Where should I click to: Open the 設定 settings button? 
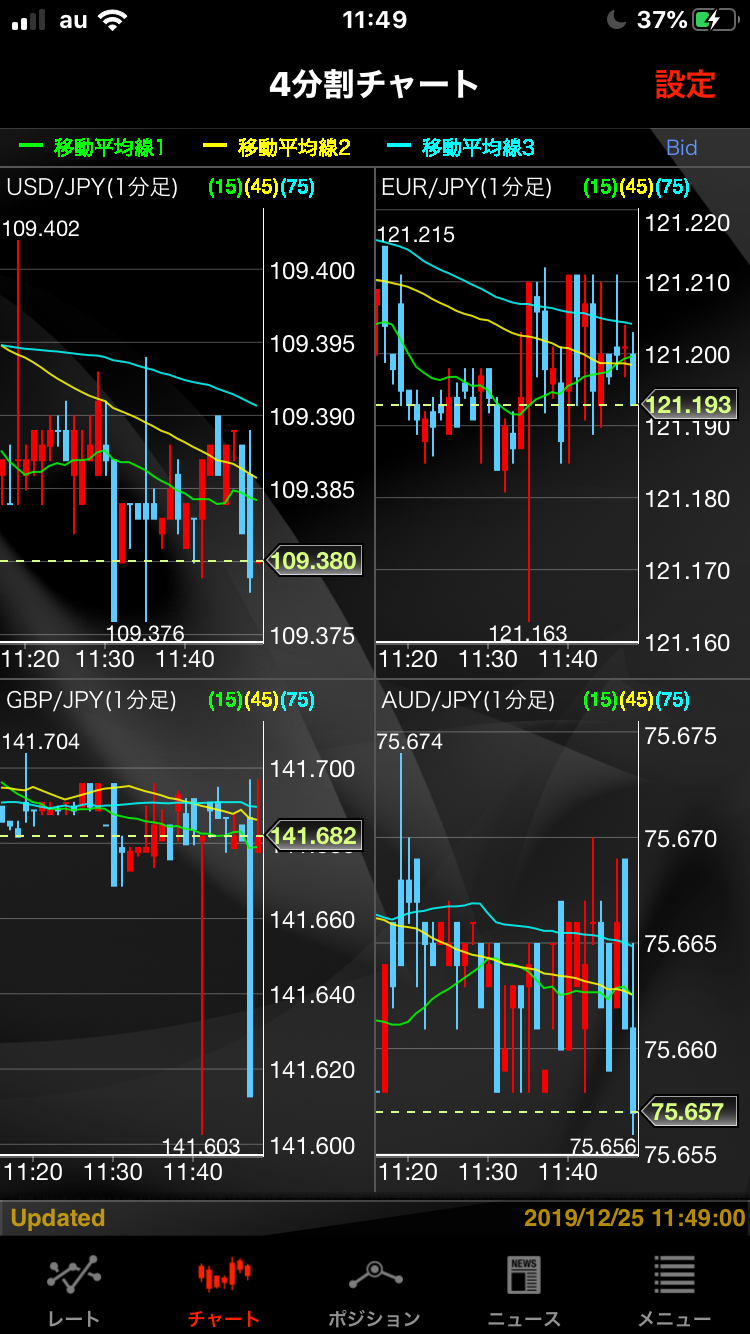685,84
